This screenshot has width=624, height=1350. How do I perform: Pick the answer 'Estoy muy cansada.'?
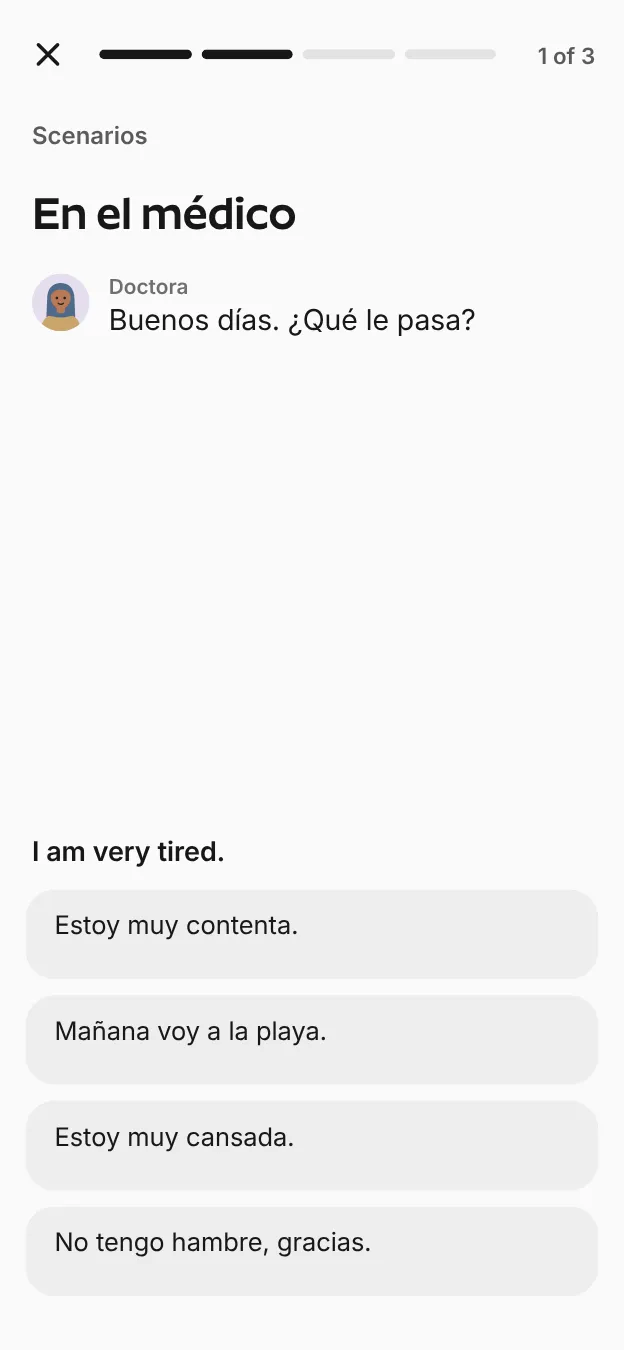pos(312,1146)
